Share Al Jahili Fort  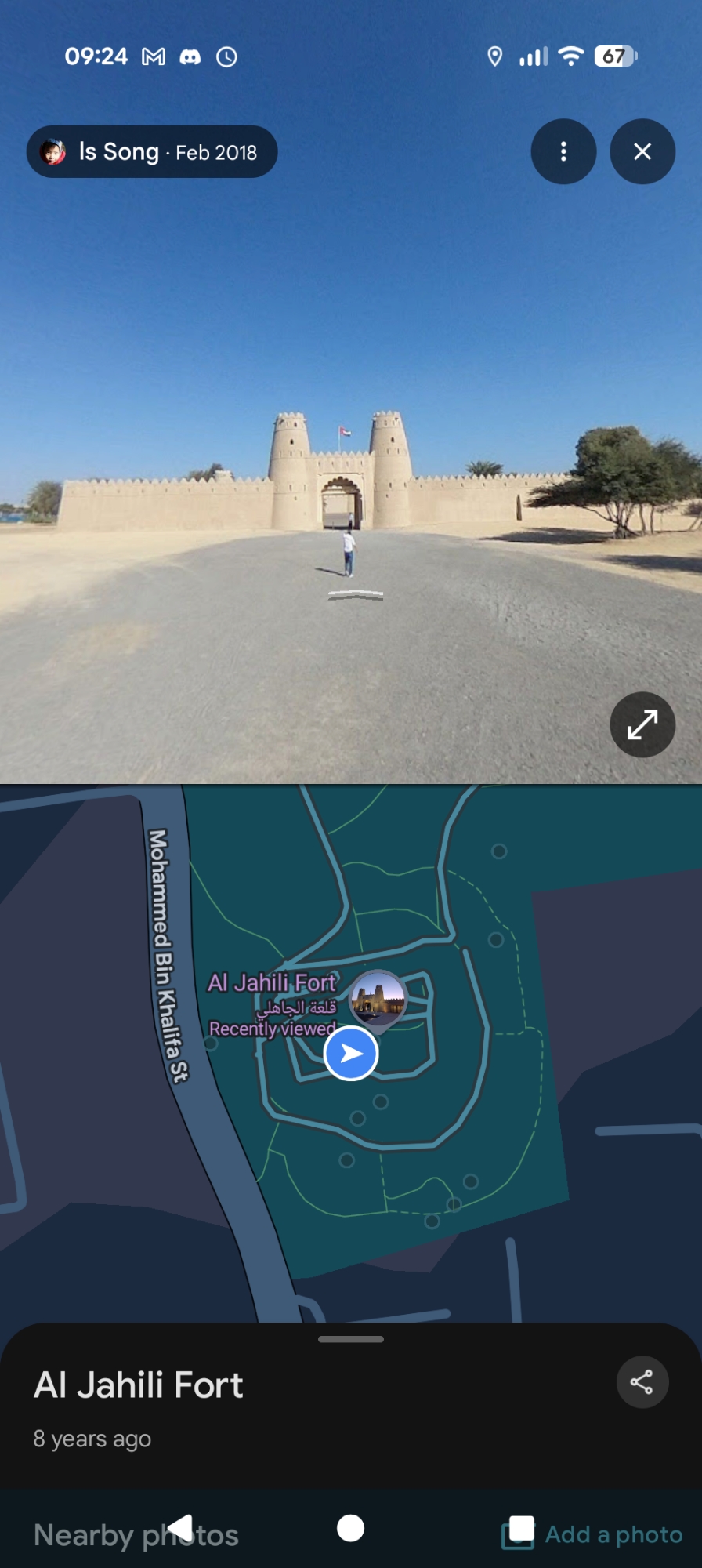(x=642, y=1381)
